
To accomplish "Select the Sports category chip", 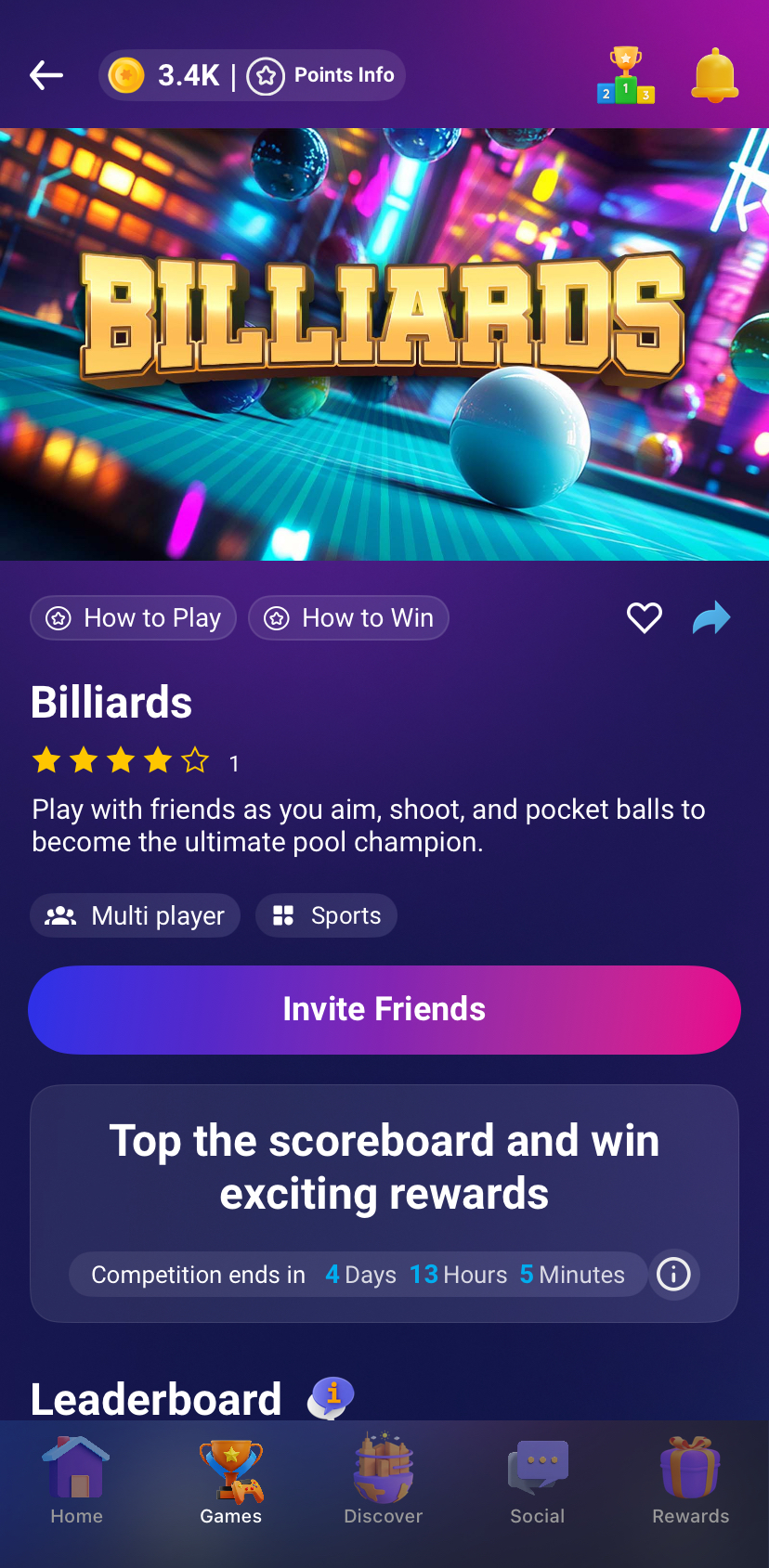I will coord(327,916).
